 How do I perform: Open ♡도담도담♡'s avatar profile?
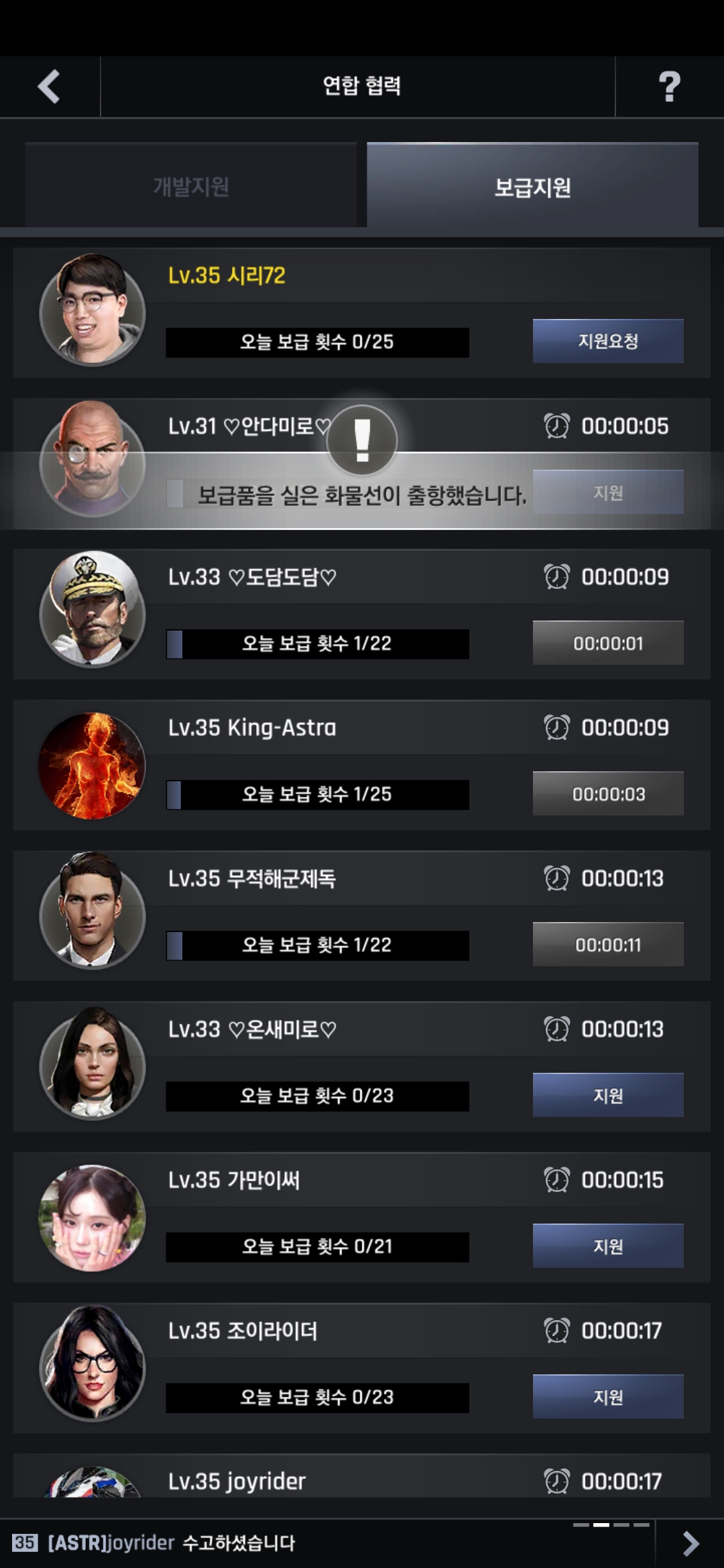pyautogui.click(x=93, y=609)
